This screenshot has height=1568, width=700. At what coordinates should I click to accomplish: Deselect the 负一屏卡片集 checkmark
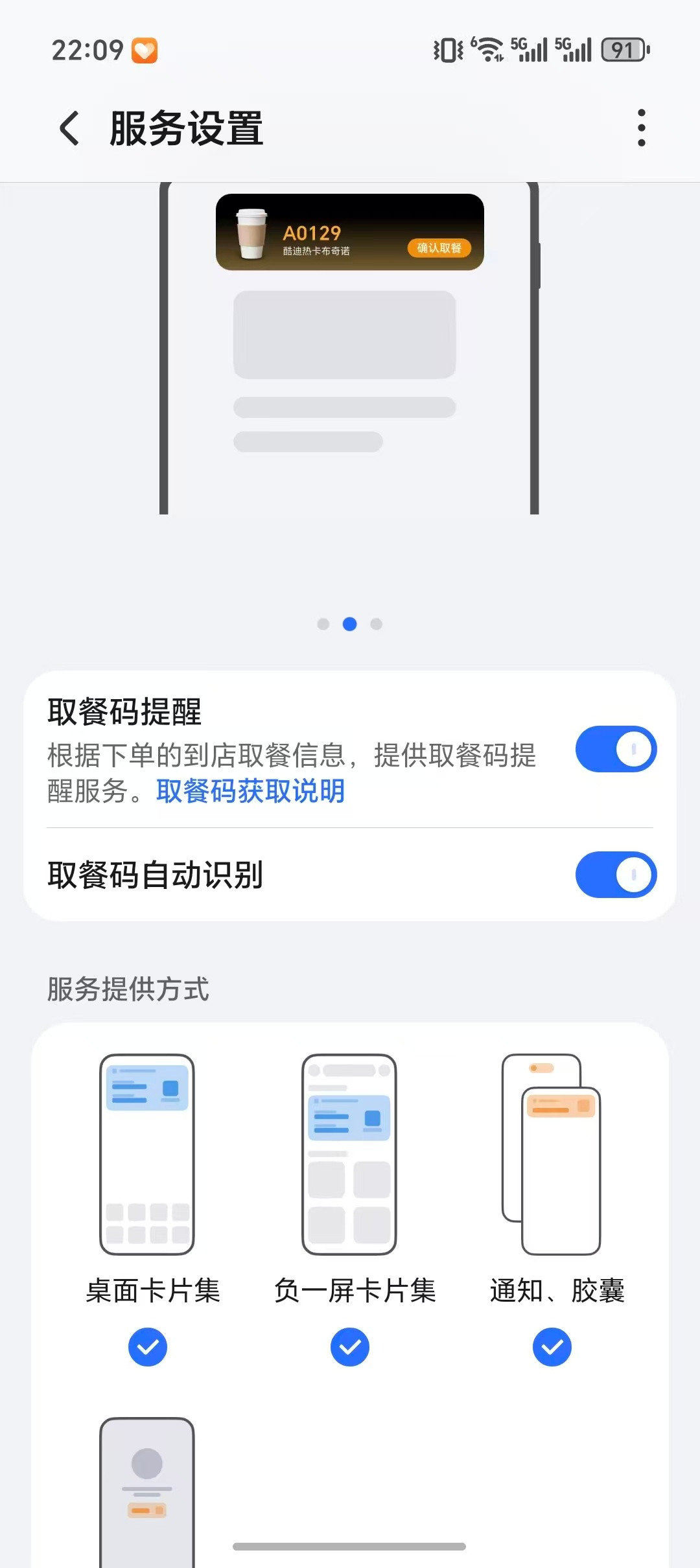(x=350, y=1346)
